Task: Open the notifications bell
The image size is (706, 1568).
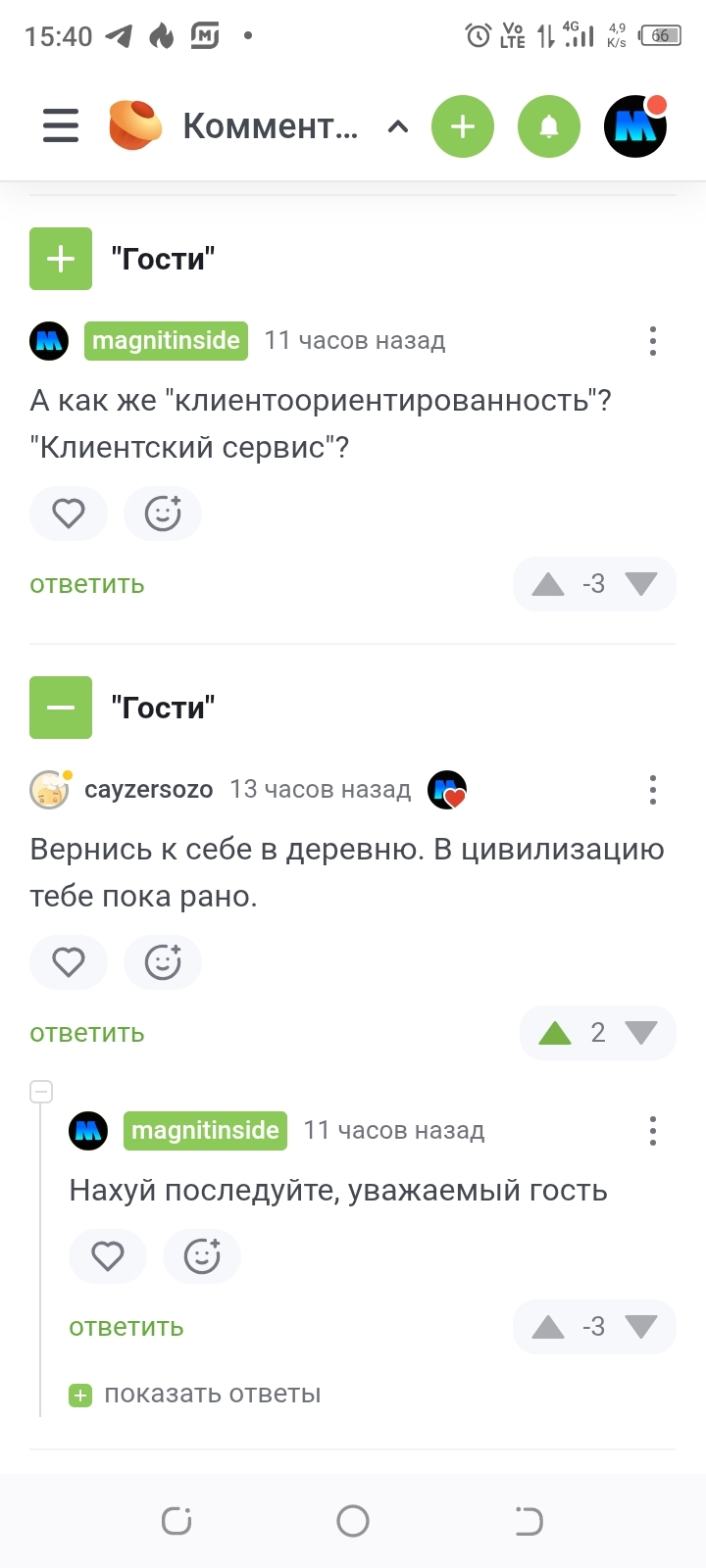Action: [549, 126]
